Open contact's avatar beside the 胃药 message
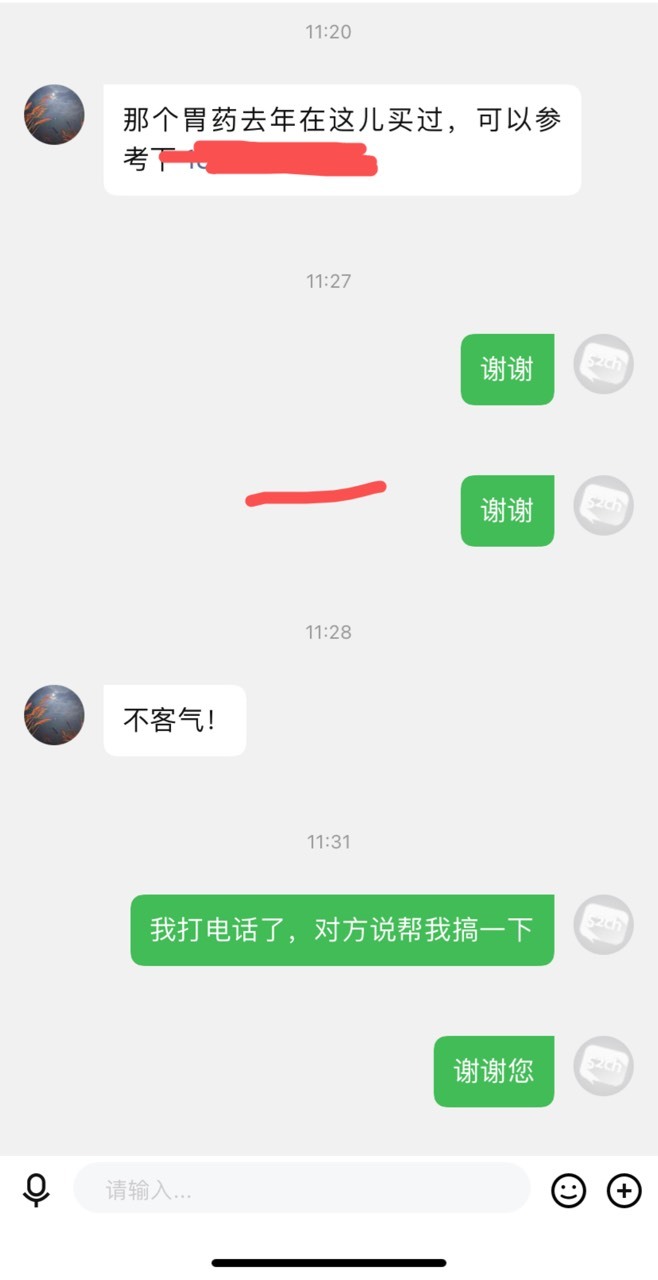The height and width of the screenshot is (1280, 658). click(54, 115)
